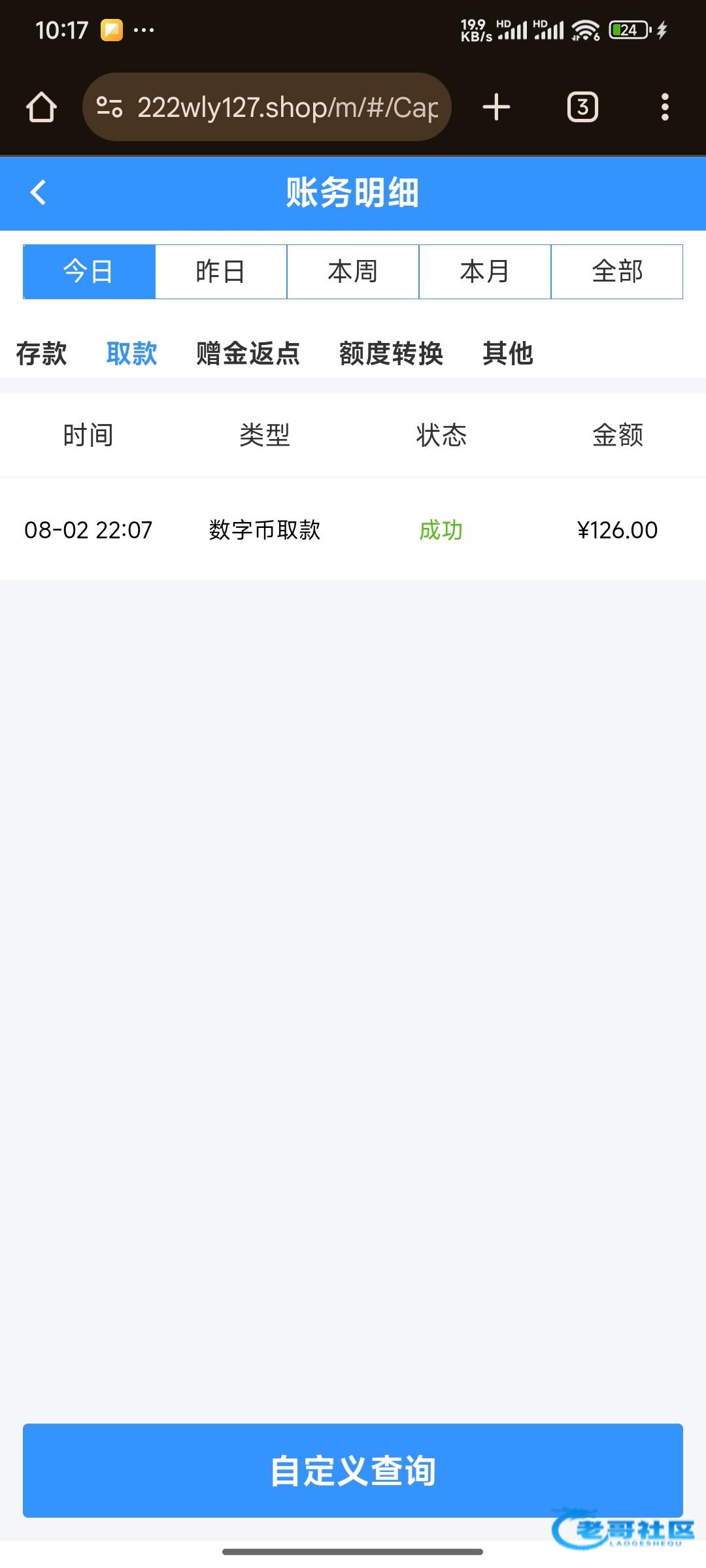Open the 存款 category tab

tap(41, 353)
